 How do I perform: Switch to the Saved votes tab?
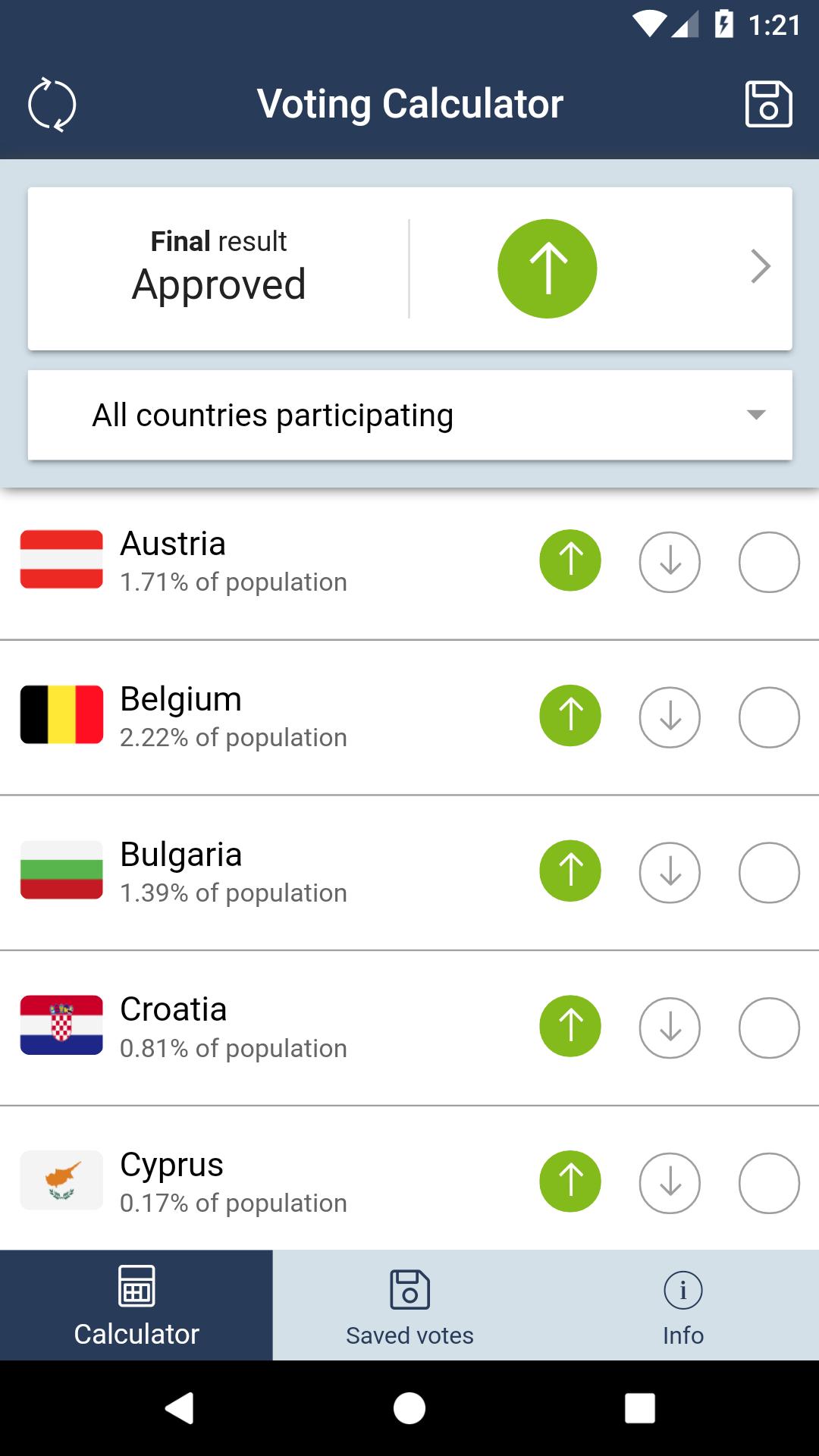(409, 1305)
